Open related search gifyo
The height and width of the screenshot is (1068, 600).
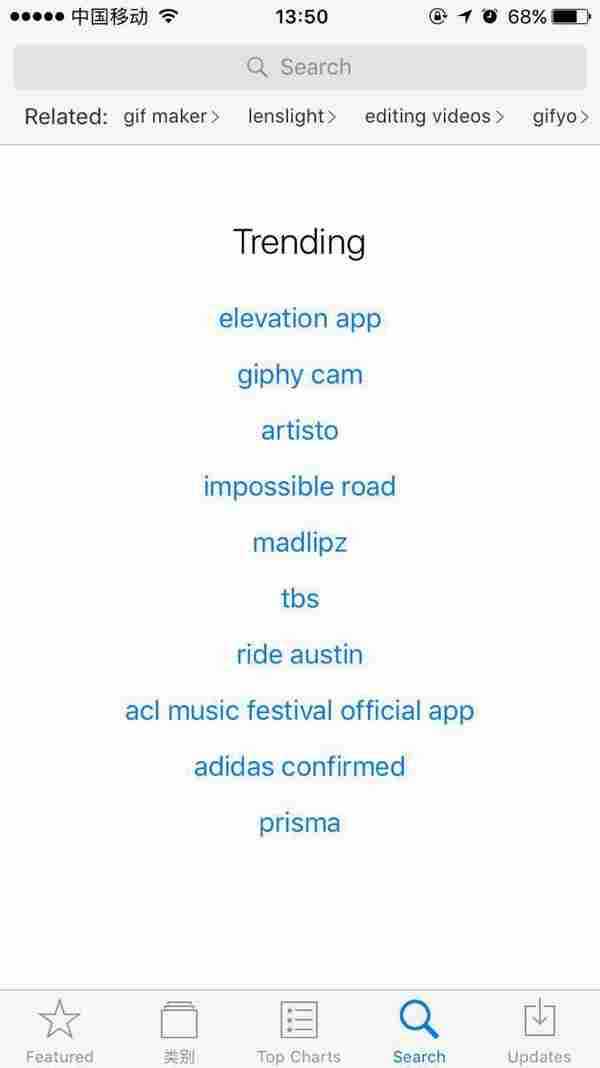560,116
